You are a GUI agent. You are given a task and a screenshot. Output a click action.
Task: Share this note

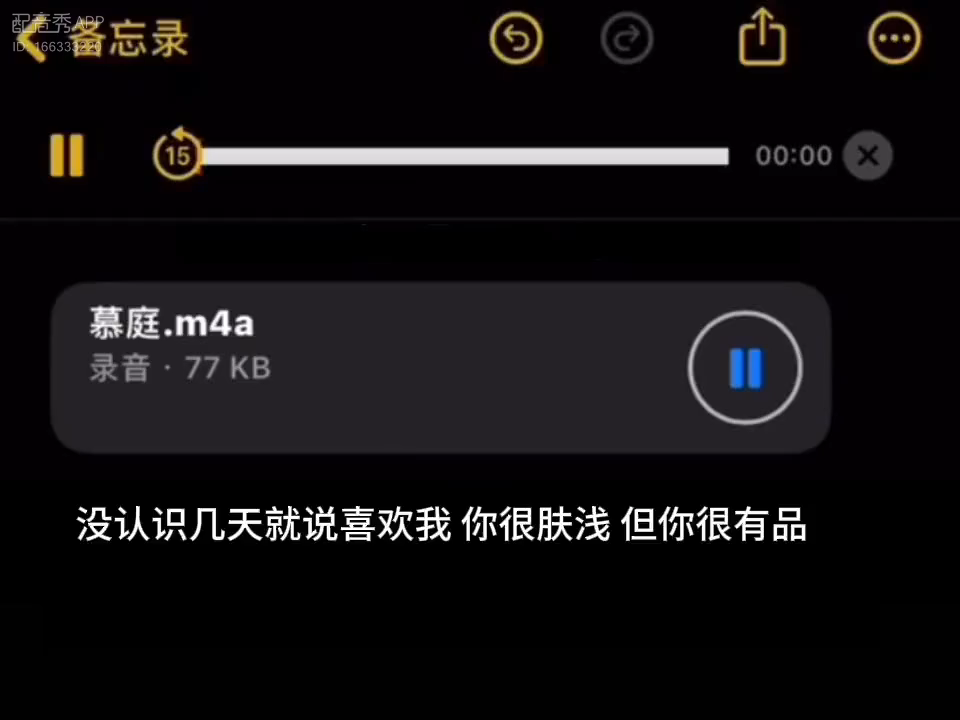tap(762, 38)
